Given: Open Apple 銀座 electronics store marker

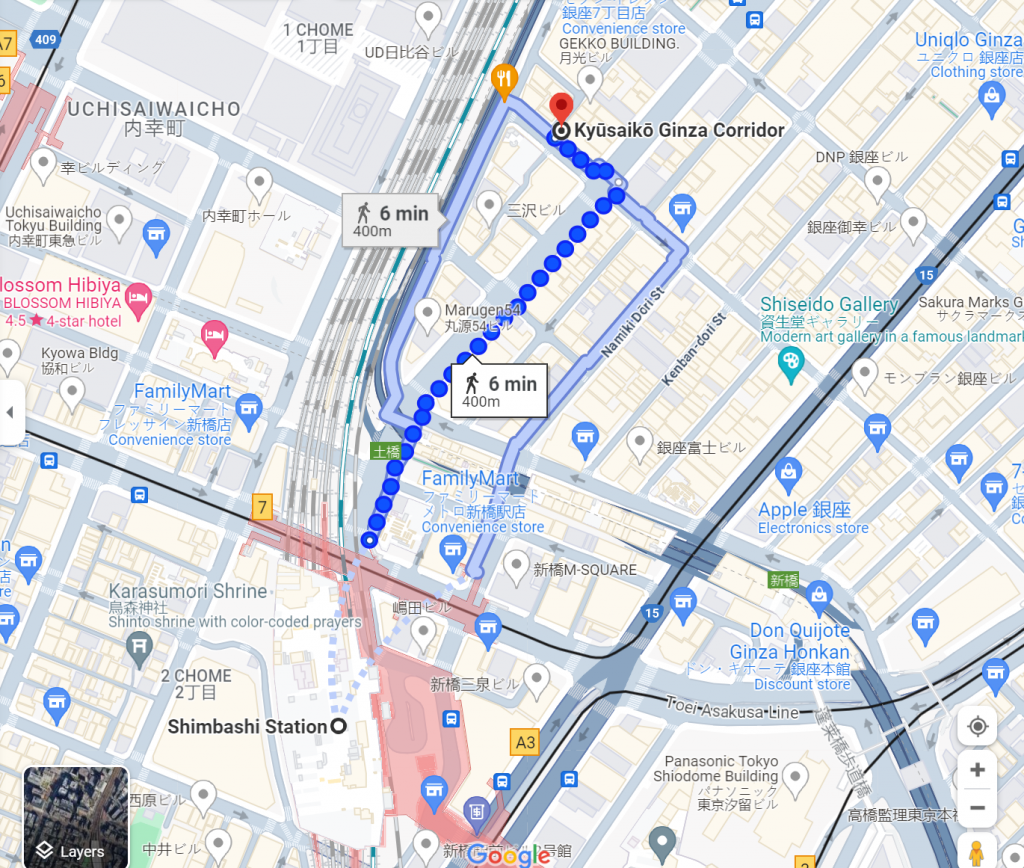Looking at the screenshot, I should (x=789, y=471).
